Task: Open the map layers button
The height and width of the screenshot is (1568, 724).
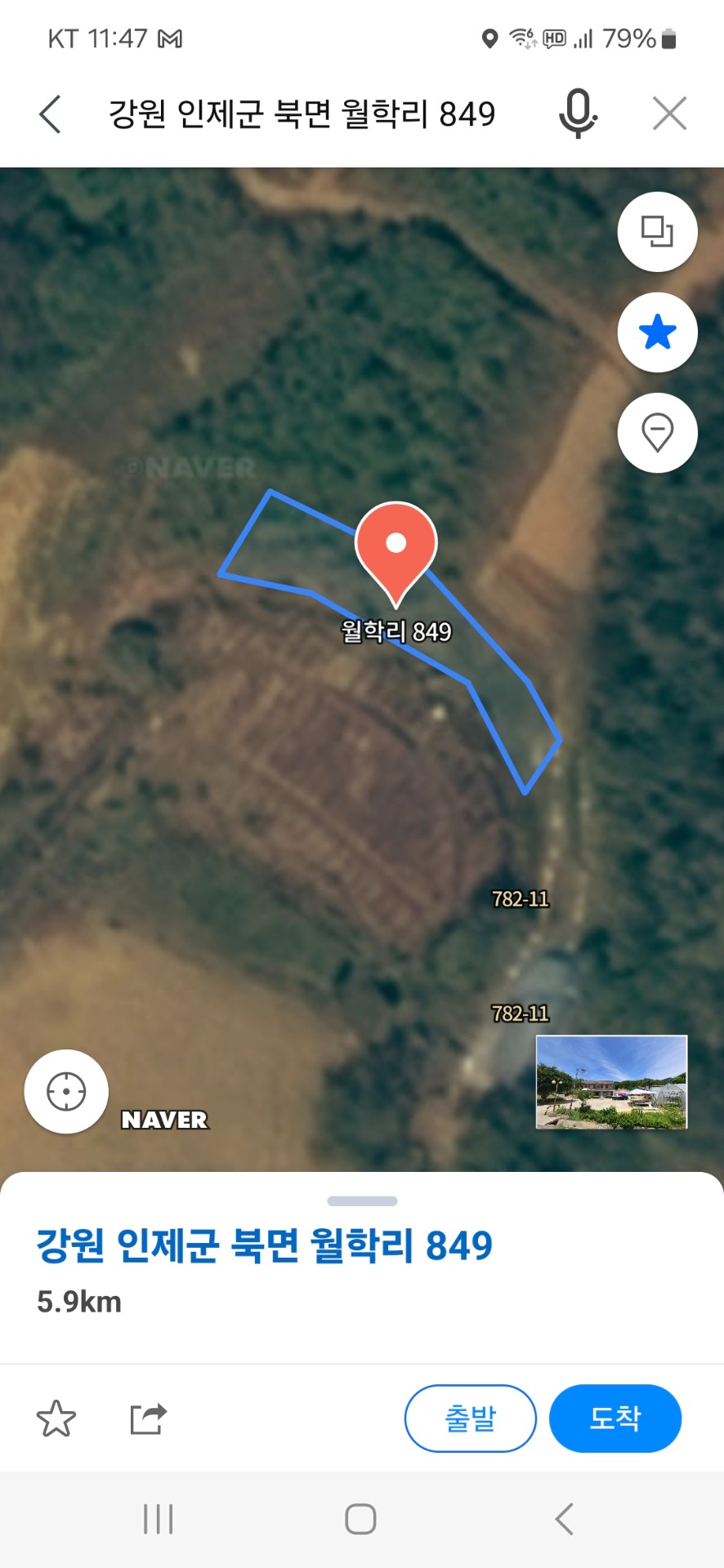Action: pos(657,232)
